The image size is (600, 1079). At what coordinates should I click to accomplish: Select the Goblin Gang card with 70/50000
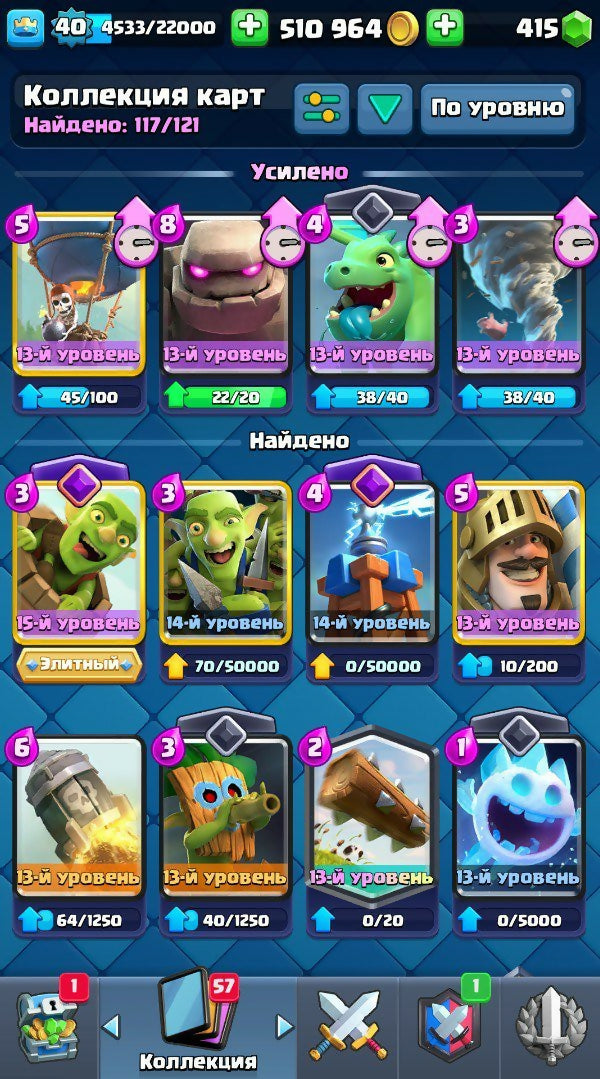tap(225, 565)
